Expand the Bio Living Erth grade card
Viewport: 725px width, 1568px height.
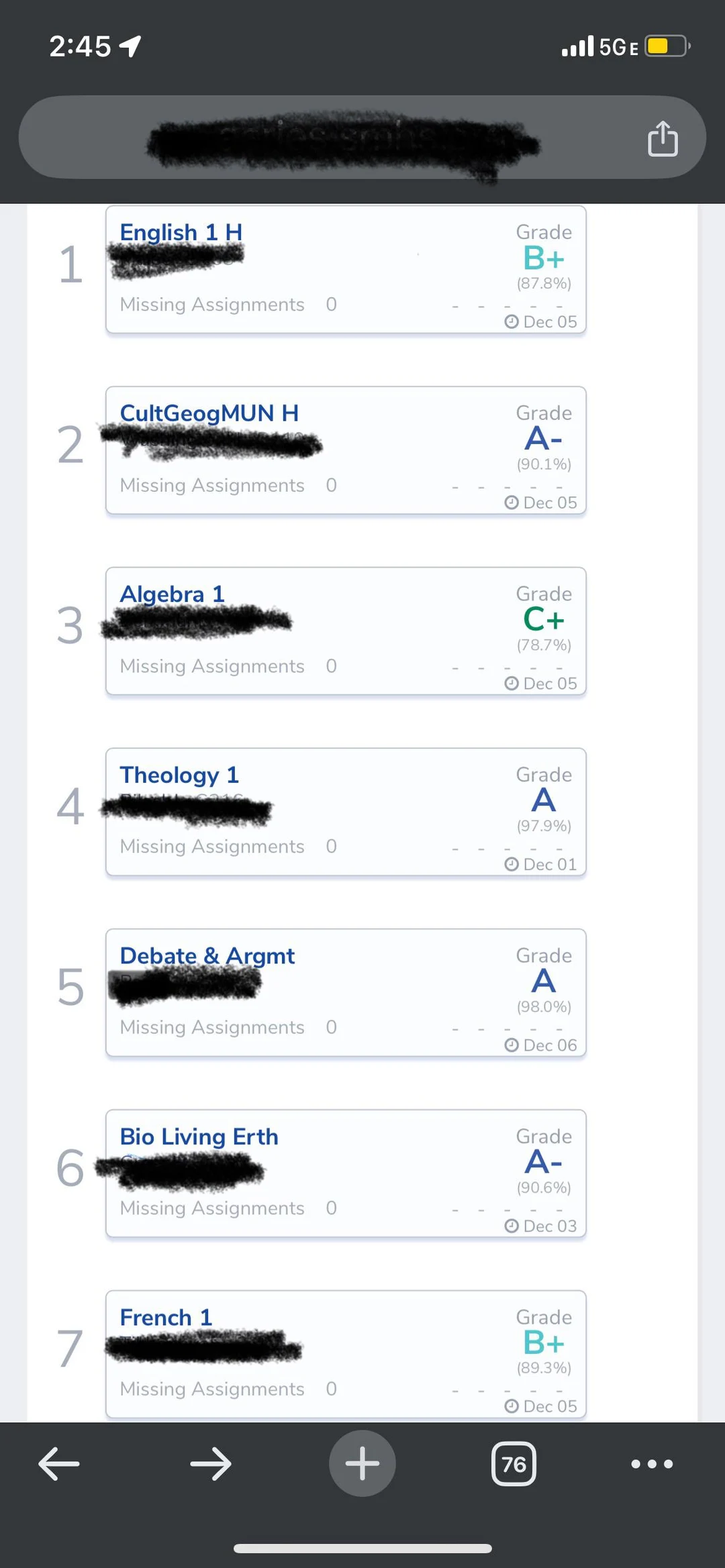coord(345,1175)
